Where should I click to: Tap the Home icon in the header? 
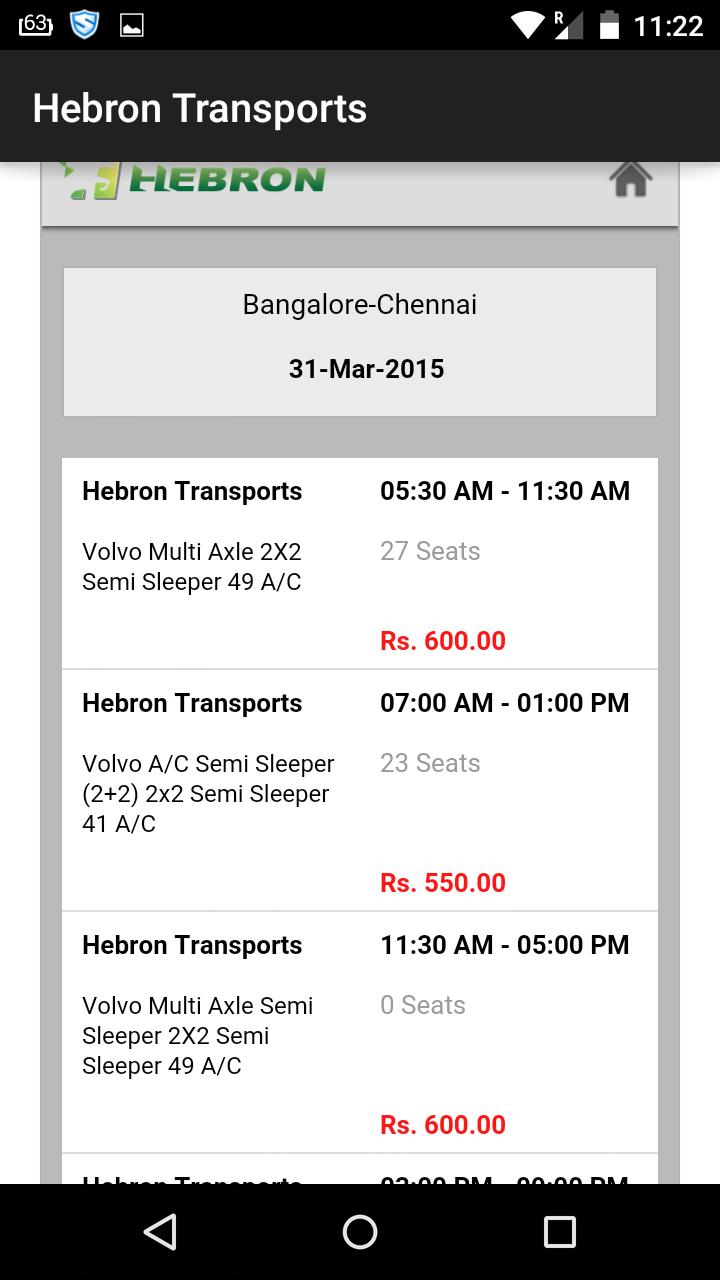(630, 180)
